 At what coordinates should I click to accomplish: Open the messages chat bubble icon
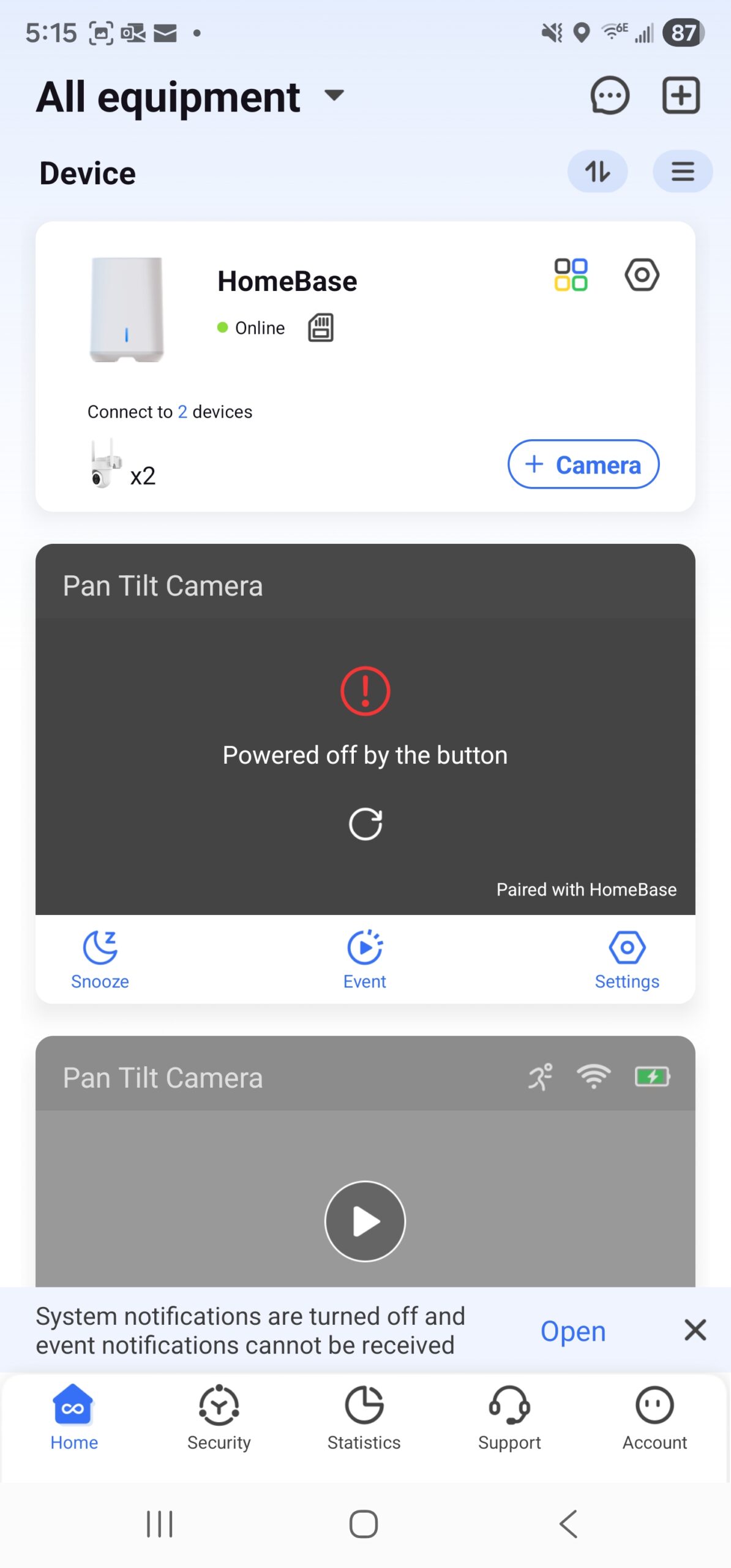(x=609, y=96)
